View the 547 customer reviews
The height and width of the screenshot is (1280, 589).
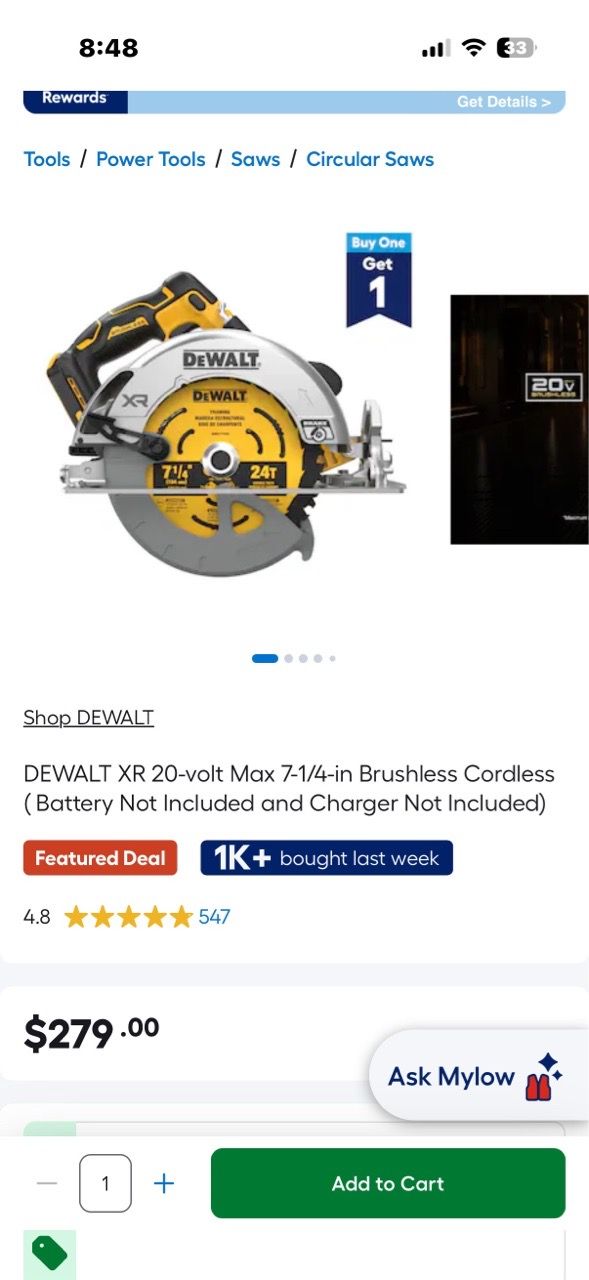(214, 916)
